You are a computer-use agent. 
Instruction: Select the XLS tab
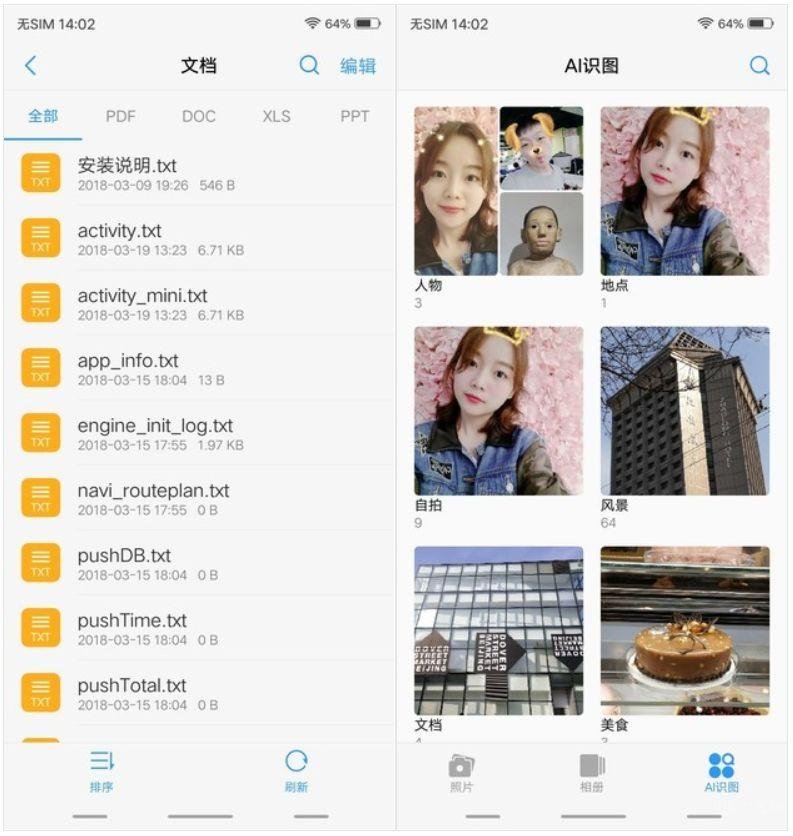point(277,116)
